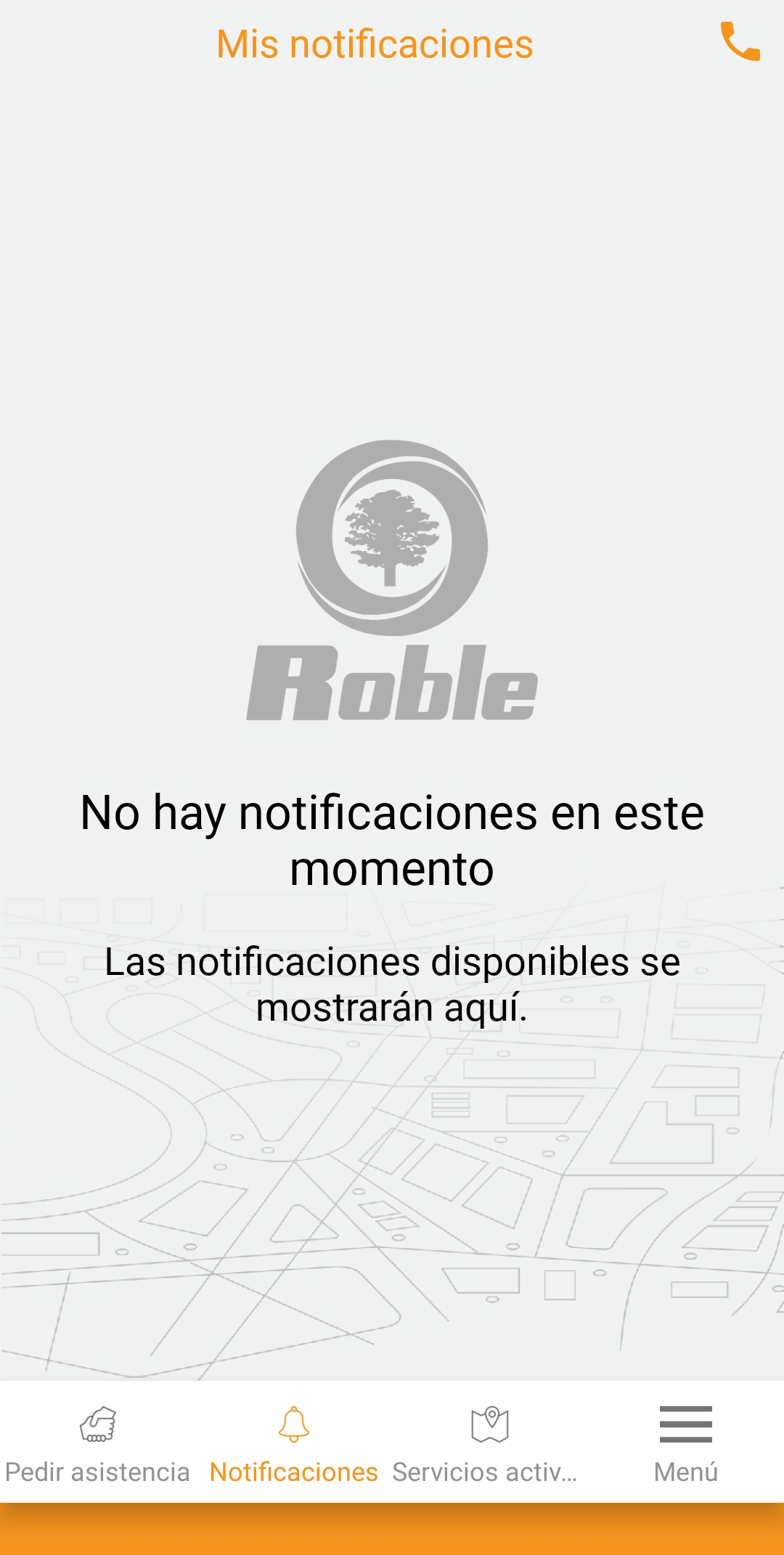Open the Servicios activos tab
The image size is (784, 1555).
click(489, 1443)
